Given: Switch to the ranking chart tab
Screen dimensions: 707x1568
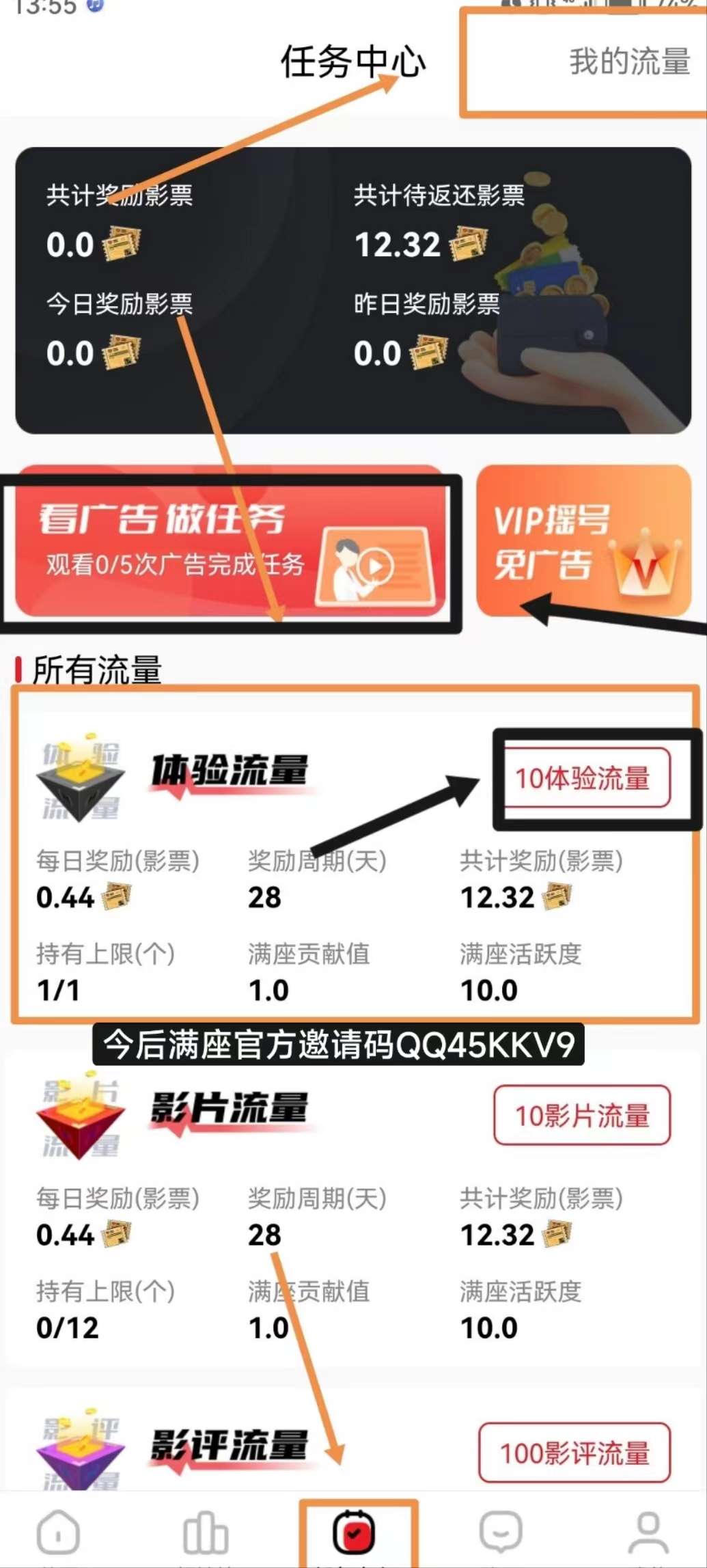Looking at the screenshot, I should [x=206, y=1532].
